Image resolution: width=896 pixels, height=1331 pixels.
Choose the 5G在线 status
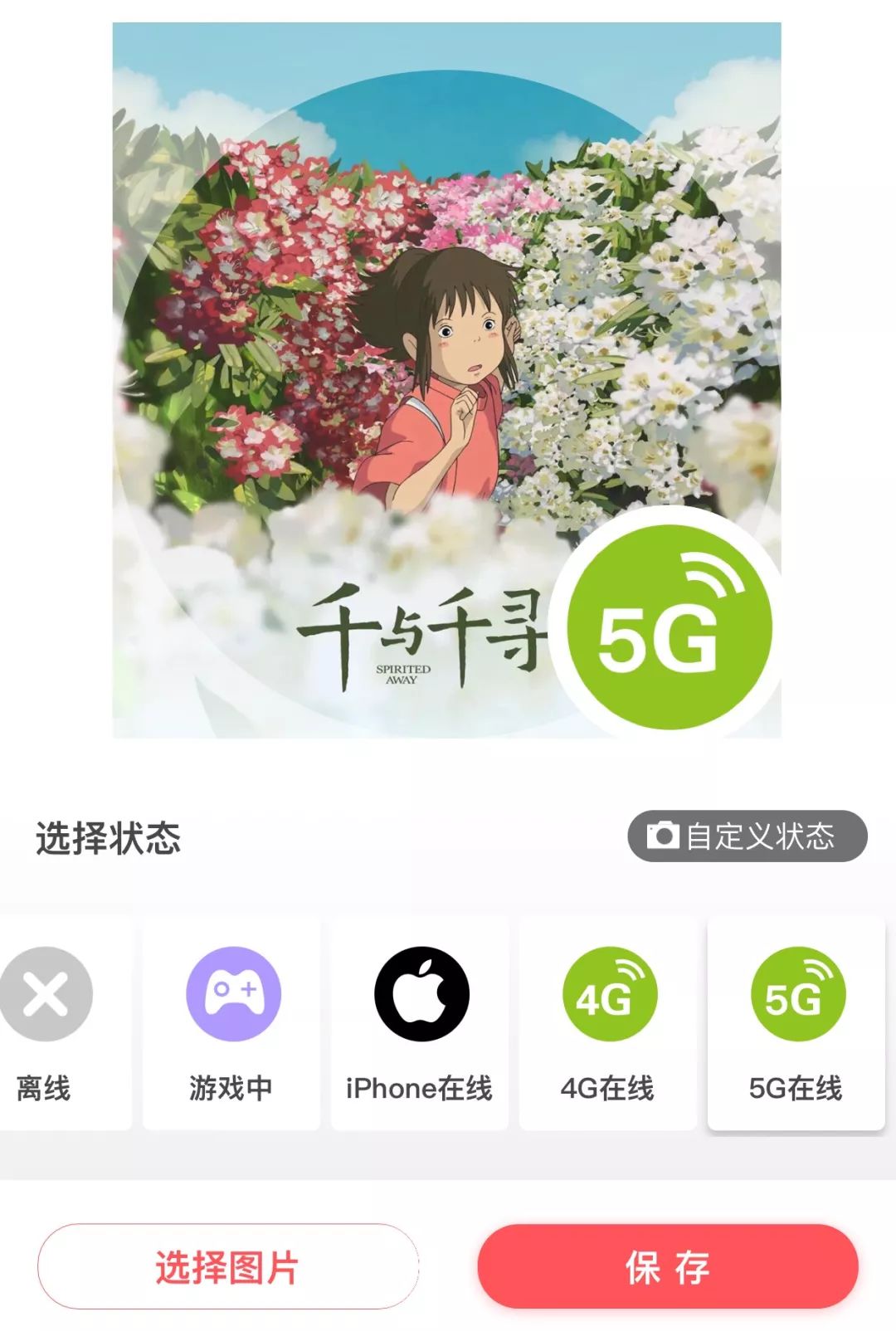(x=796, y=1022)
